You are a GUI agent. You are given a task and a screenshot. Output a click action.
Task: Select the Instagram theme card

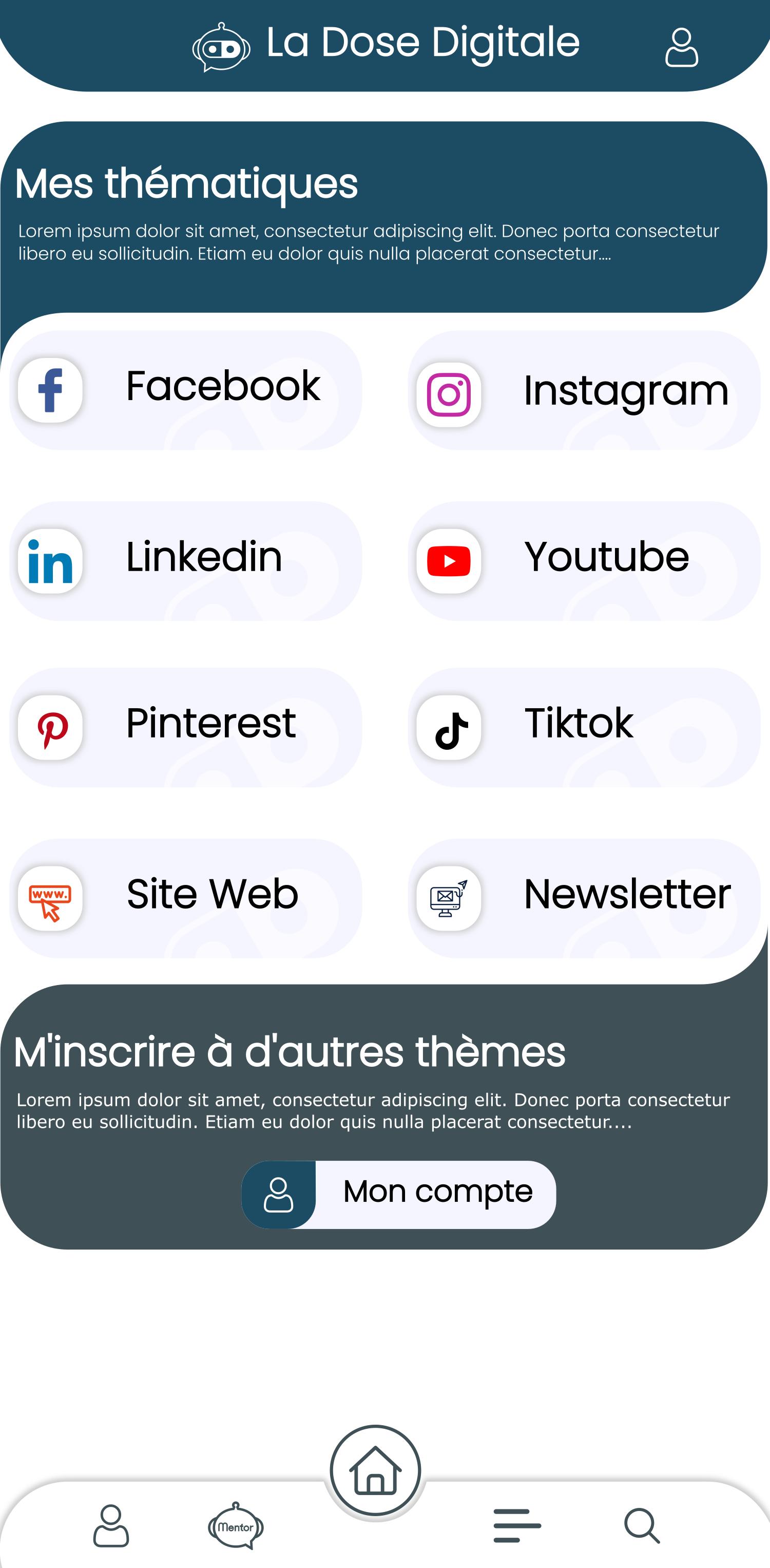(584, 390)
